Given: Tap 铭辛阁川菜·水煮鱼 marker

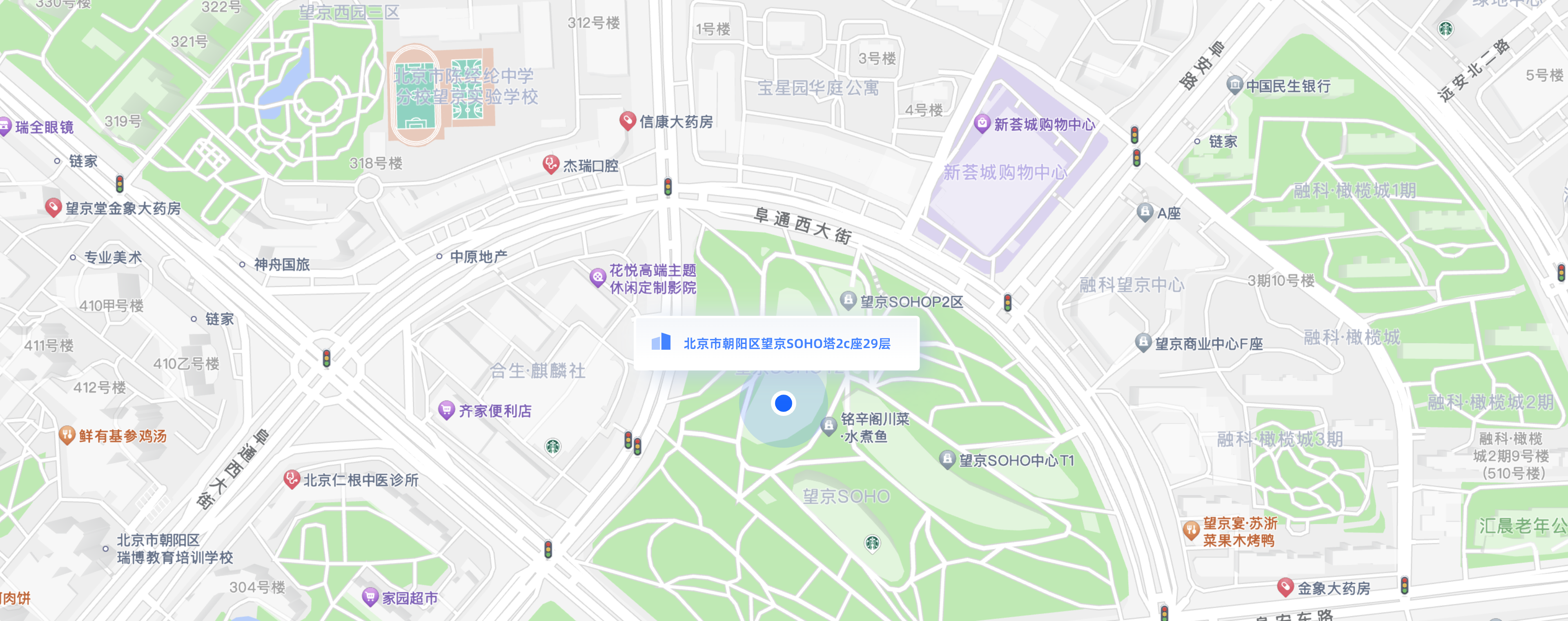Looking at the screenshot, I should click(x=829, y=426).
